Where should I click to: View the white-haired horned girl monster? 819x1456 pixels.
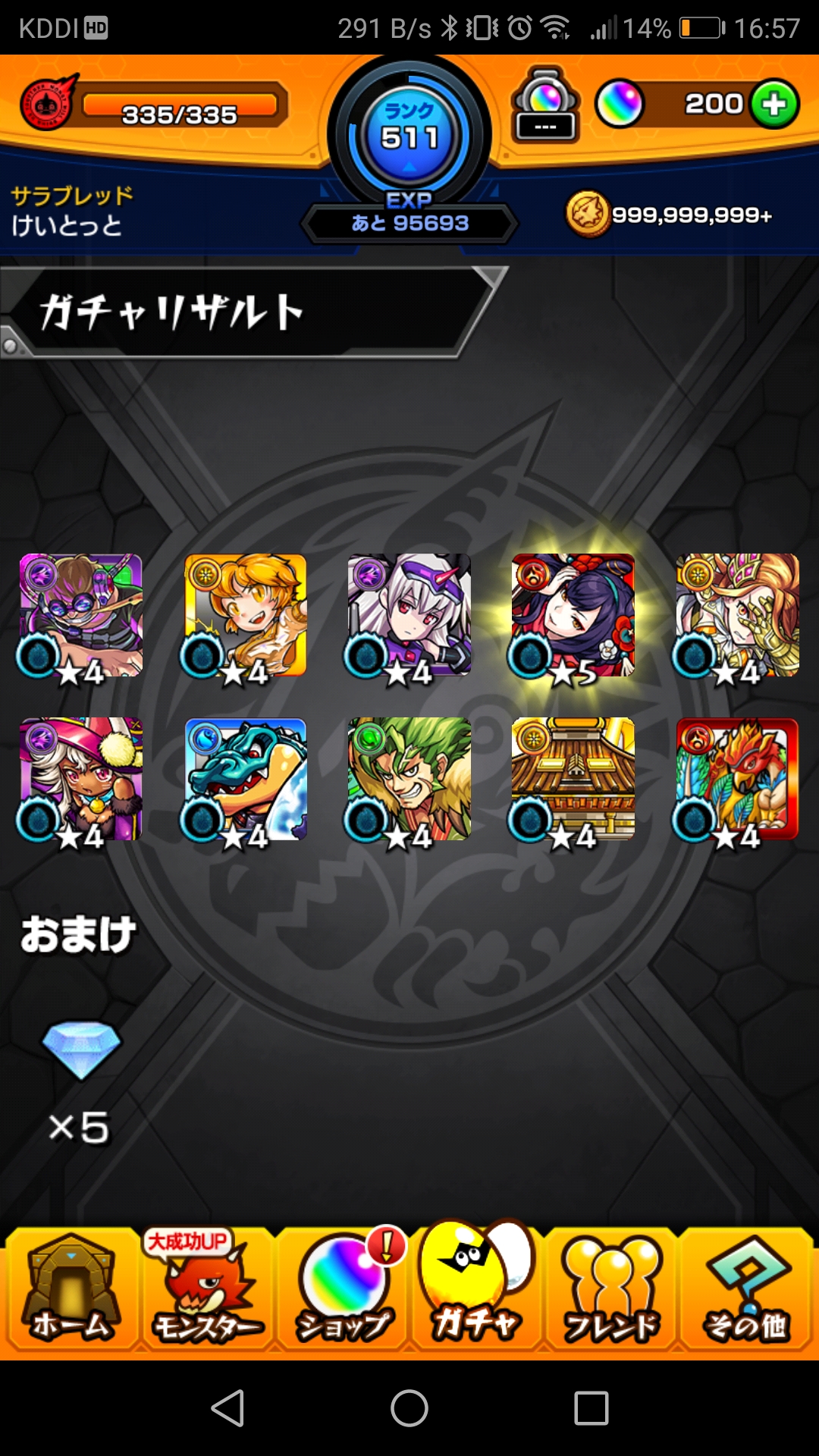(x=409, y=616)
